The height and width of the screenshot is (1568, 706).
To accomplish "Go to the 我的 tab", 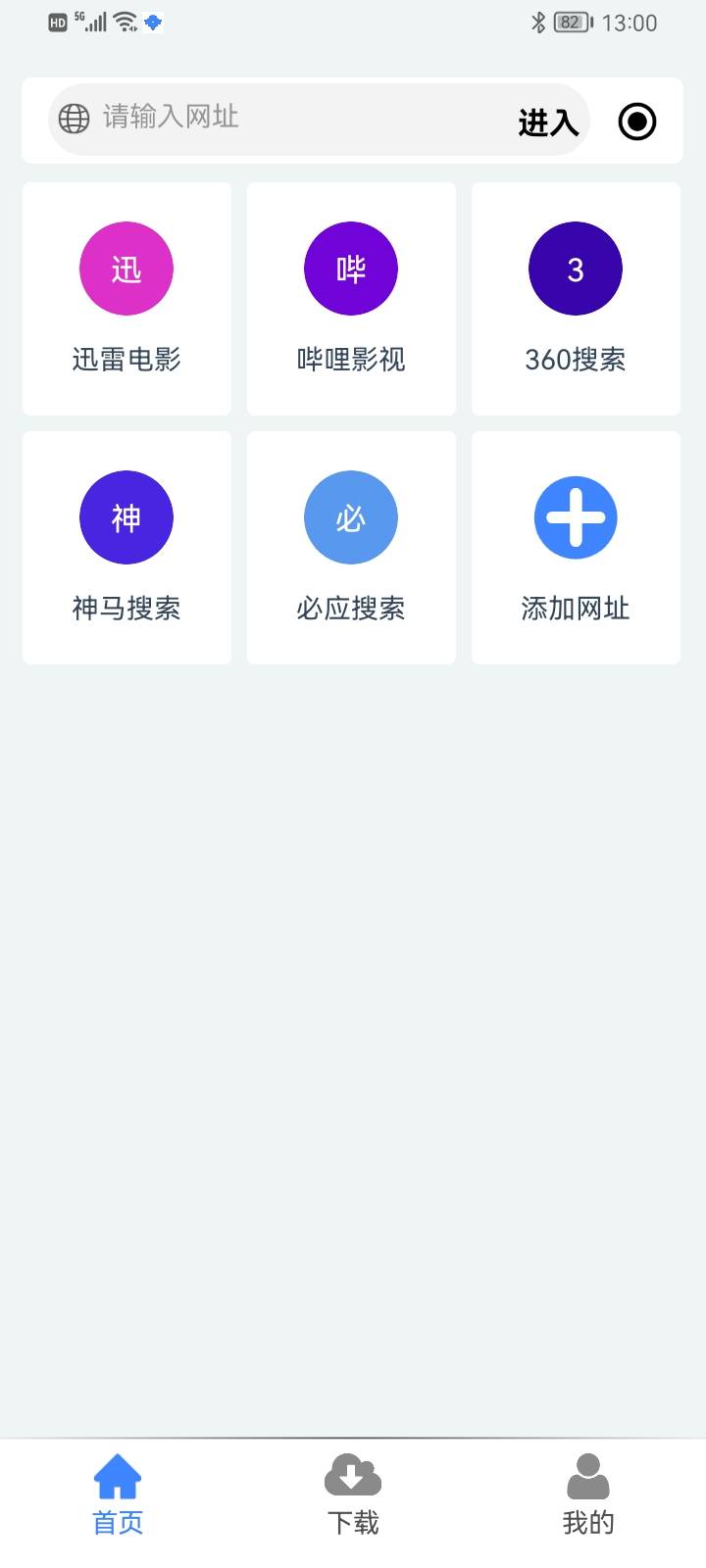I will point(588,1494).
